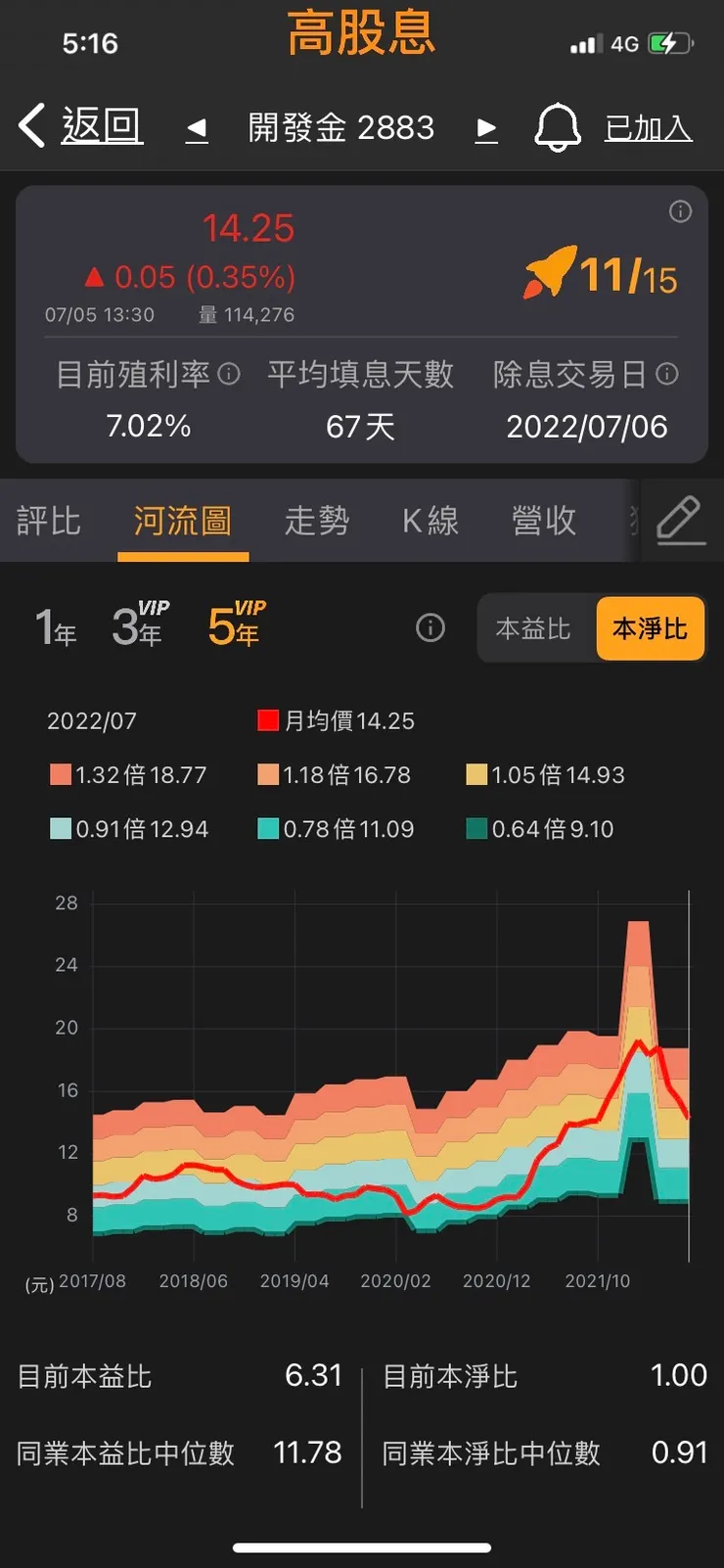Image resolution: width=724 pixels, height=1568 pixels.
Task: Open info tooltip next to 目前殖利率
Action: point(229,375)
